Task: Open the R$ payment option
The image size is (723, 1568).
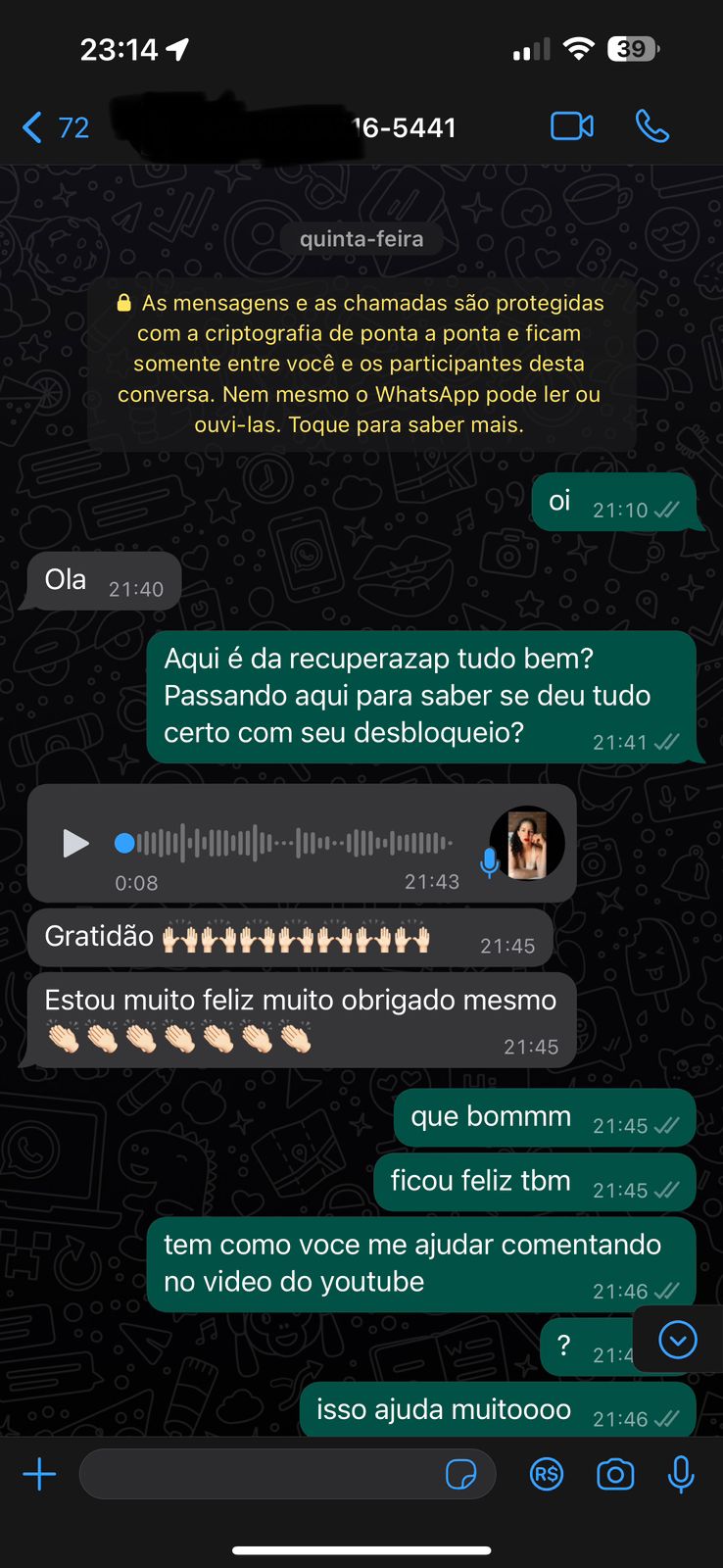Action: click(547, 1474)
